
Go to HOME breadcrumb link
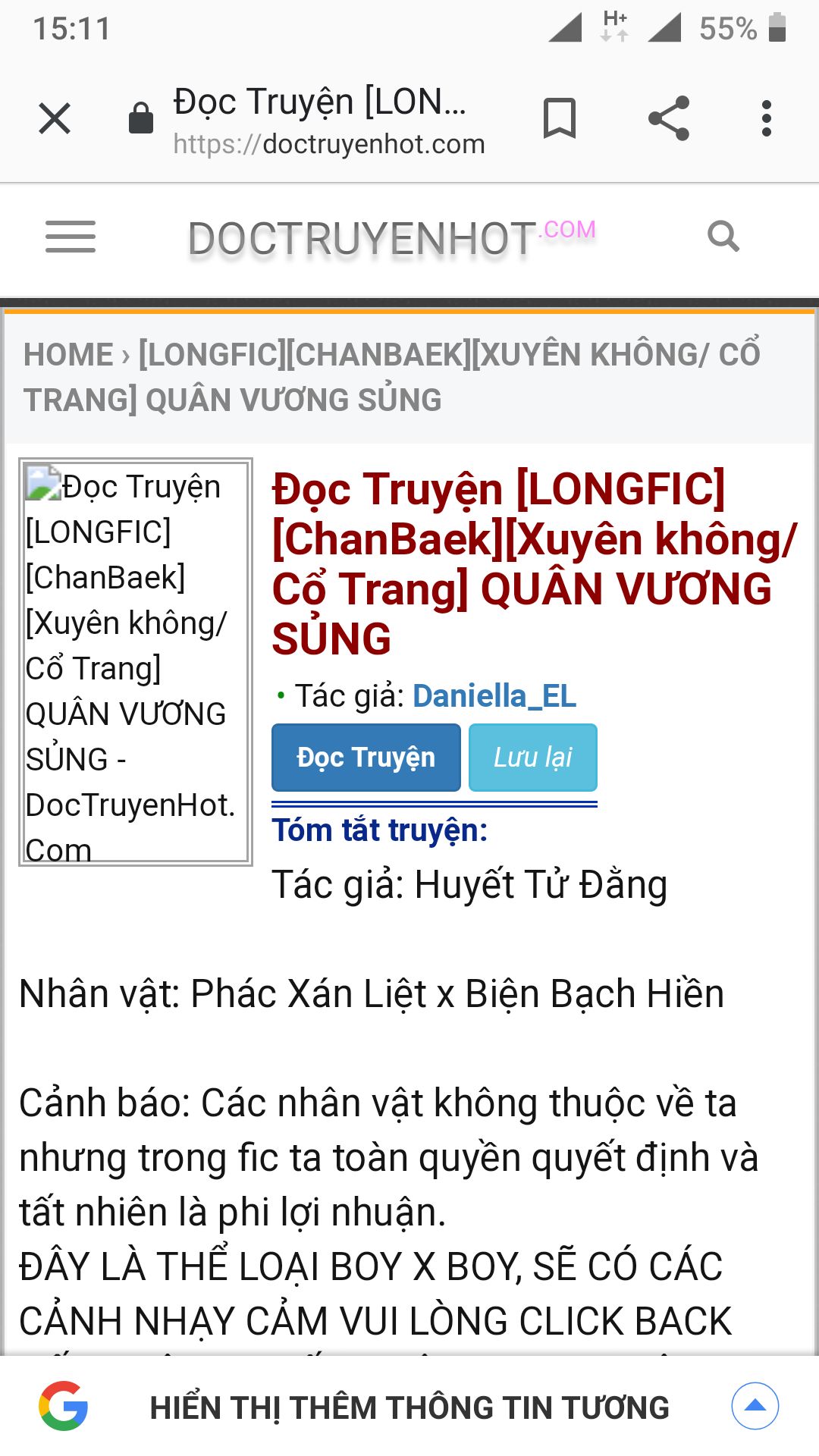(x=68, y=355)
